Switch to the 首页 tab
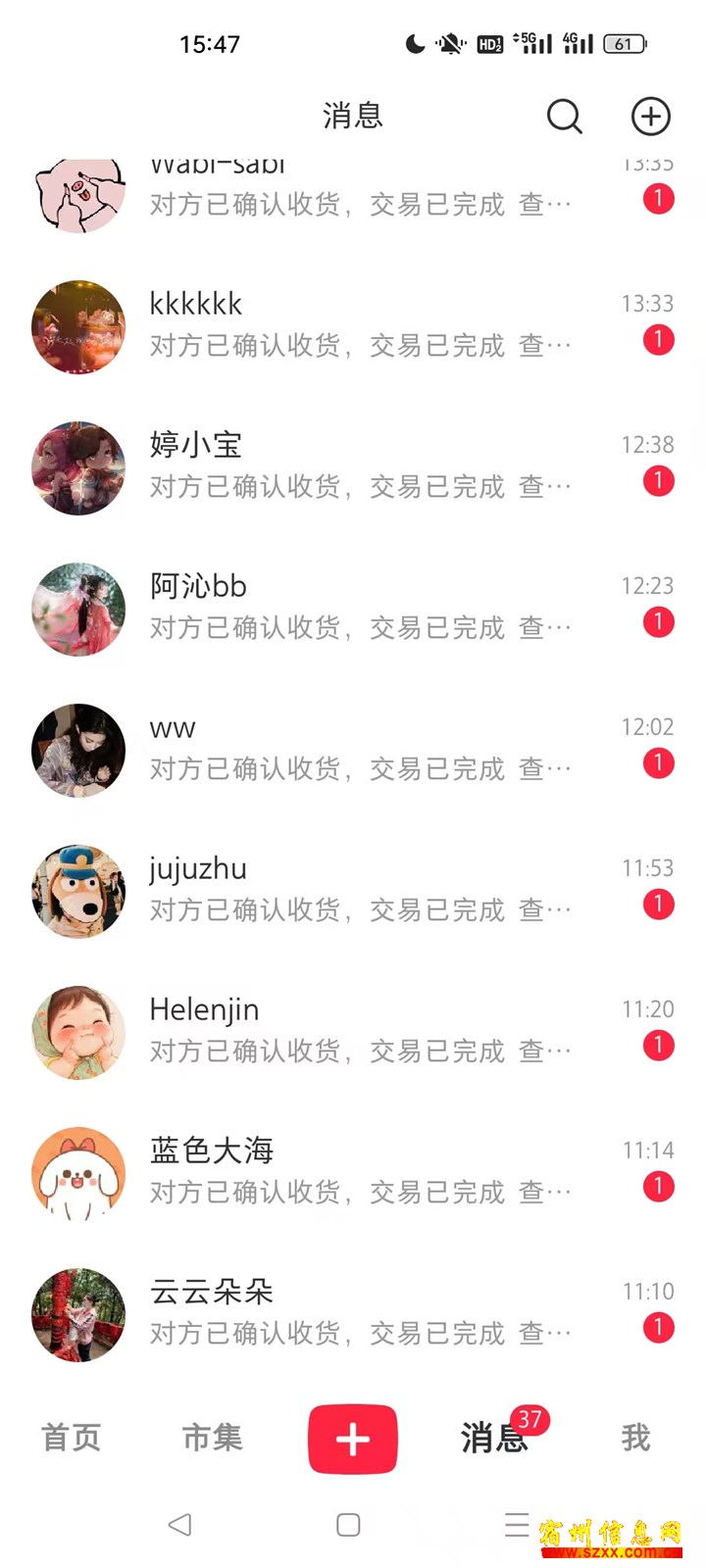The height and width of the screenshot is (1568, 706). [71, 1438]
